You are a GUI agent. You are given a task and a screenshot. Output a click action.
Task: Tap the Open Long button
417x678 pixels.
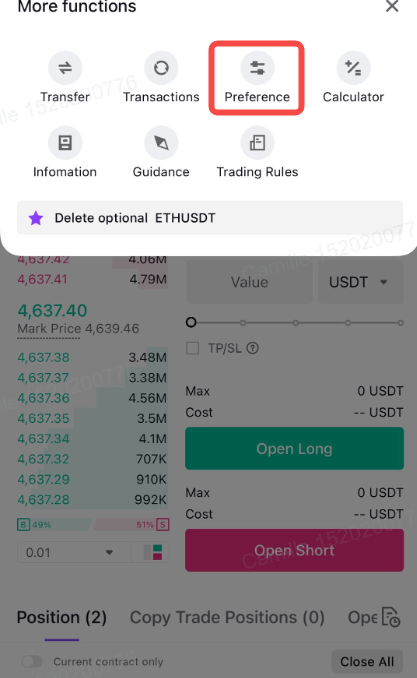(x=294, y=448)
